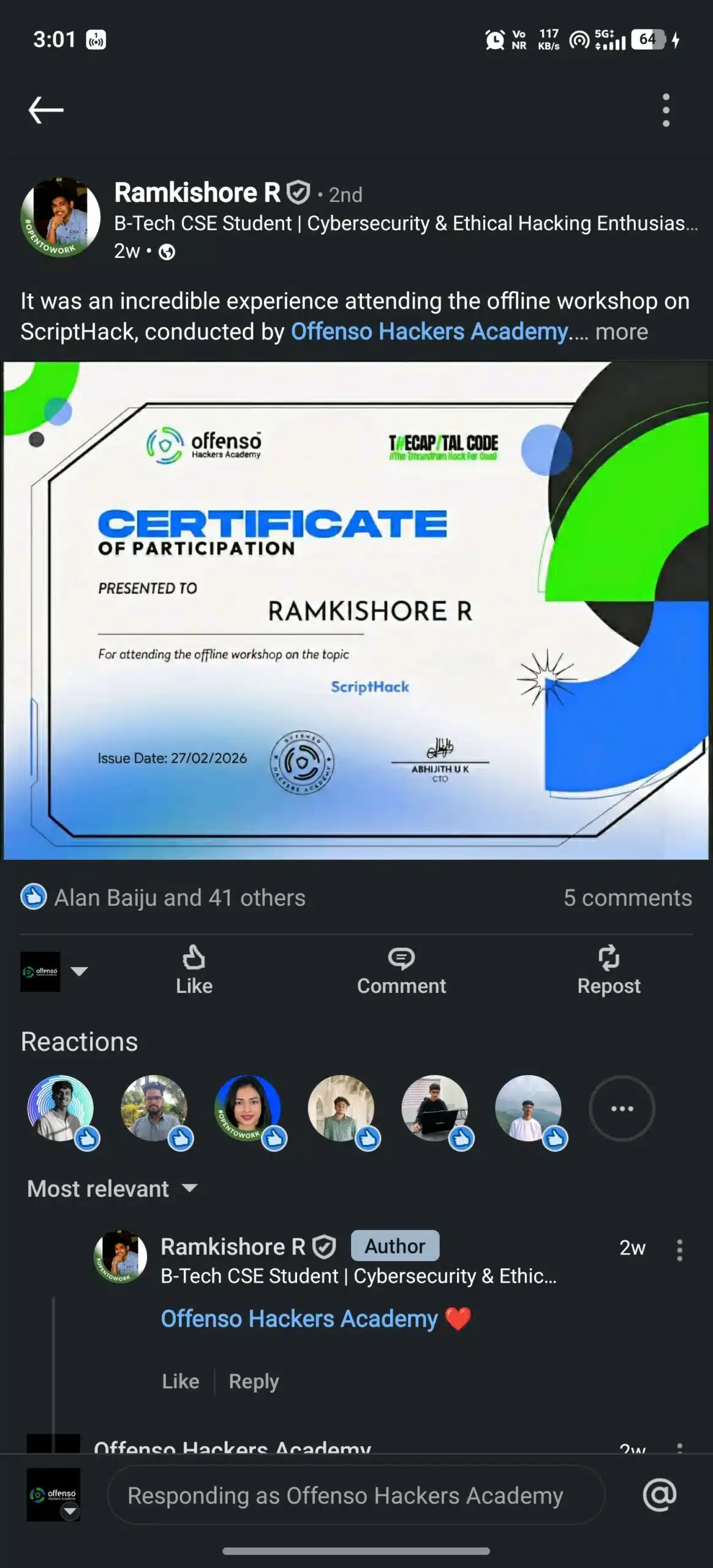The height and width of the screenshot is (1568, 713).
Task: See who reacted: Alan Baiju and 41 others
Action: pos(179,898)
